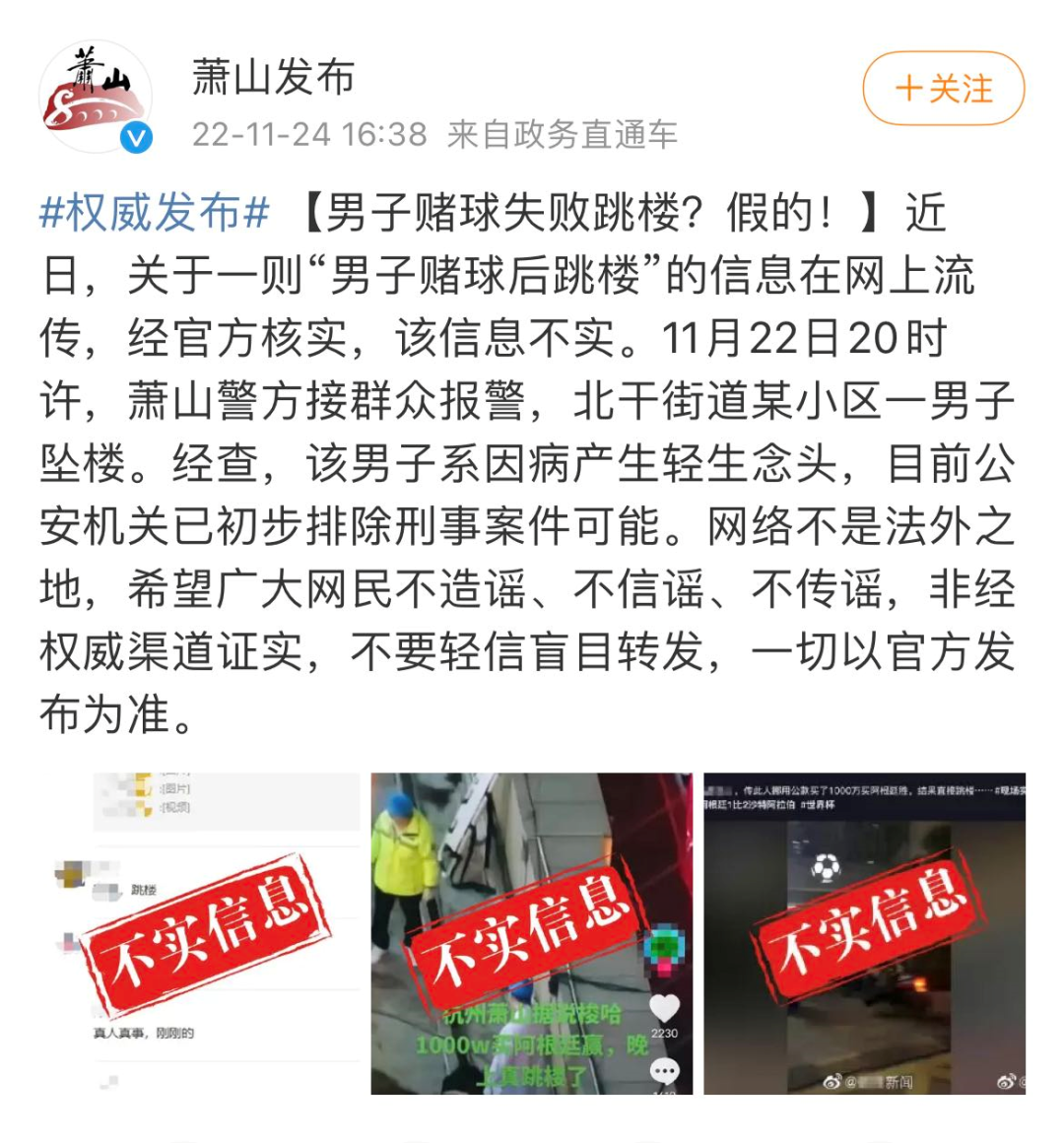This screenshot has height=1143, width=1064.
Task: View the second image with yellow jacket
Action: (531, 933)
